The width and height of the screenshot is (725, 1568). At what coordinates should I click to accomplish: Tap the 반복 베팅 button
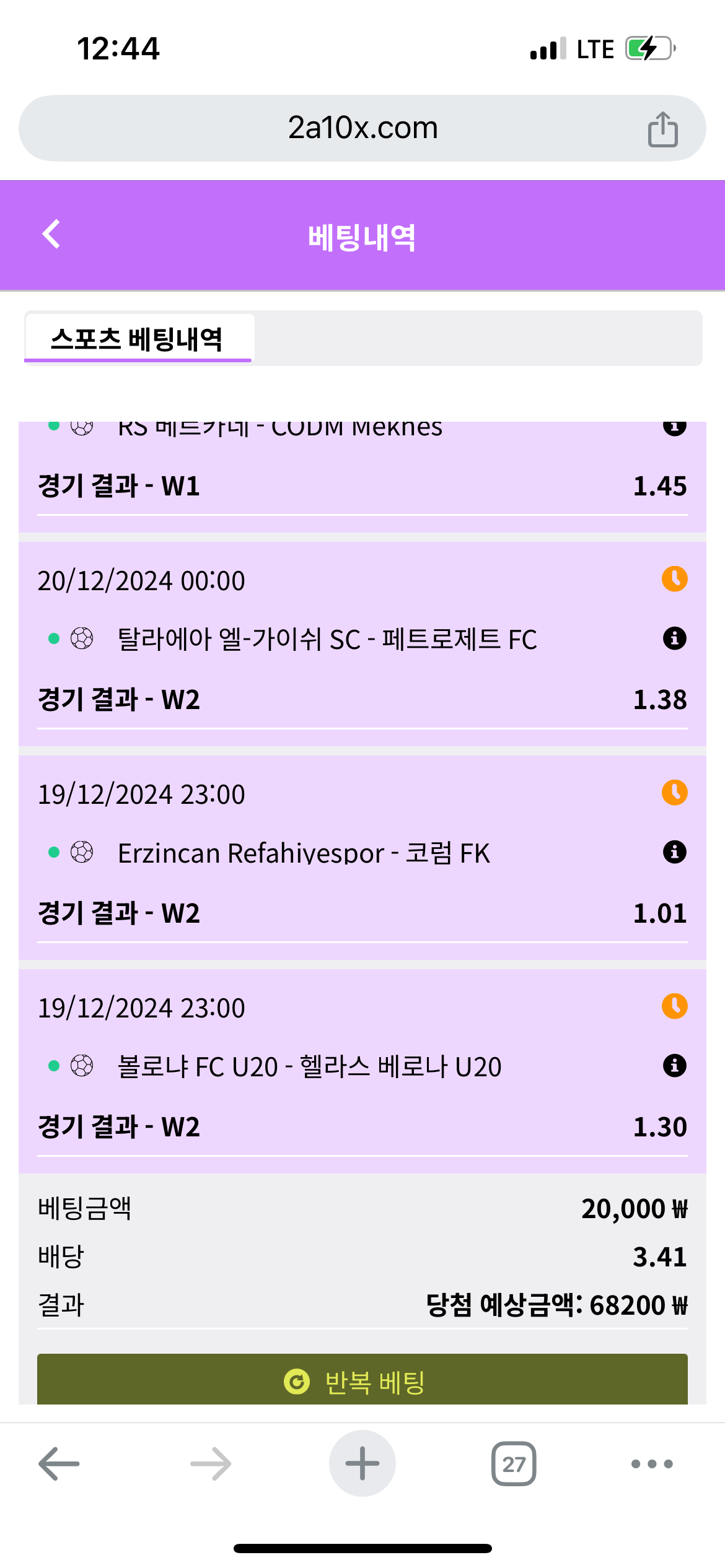click(362, 1381)
